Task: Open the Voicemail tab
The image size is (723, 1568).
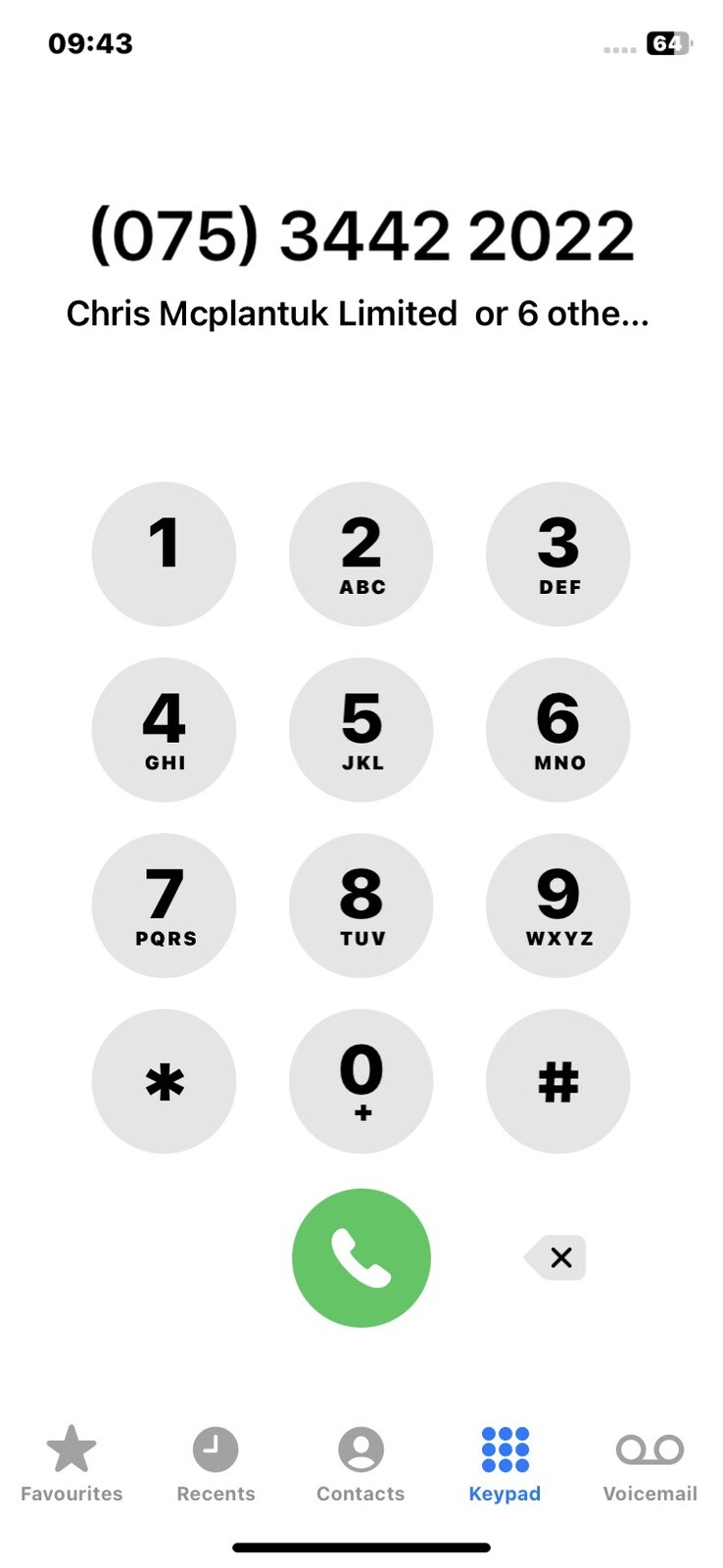Action: click(650, 1464)
